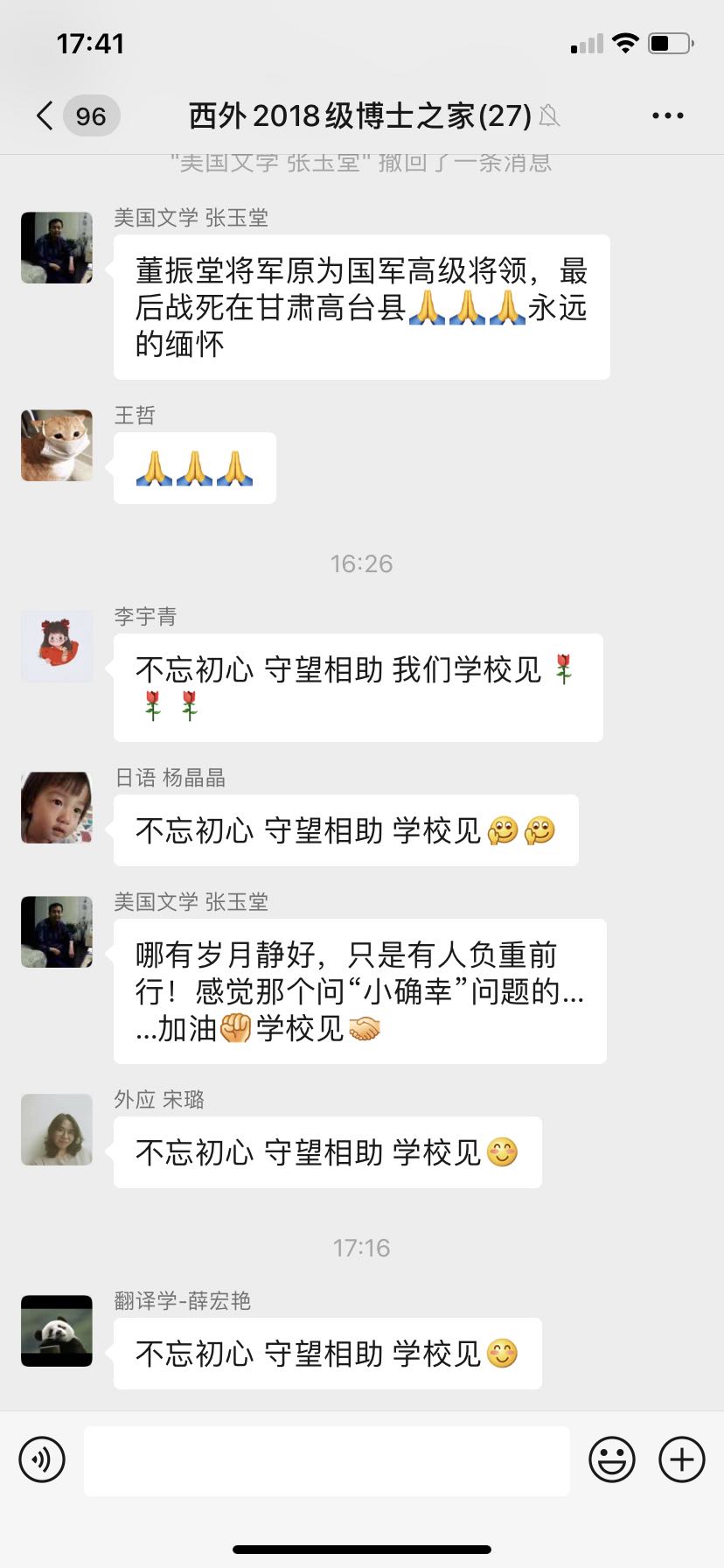Open the emoji sticker panel
This screenshot has width=724, height=1568.
tap(611, 1459)
